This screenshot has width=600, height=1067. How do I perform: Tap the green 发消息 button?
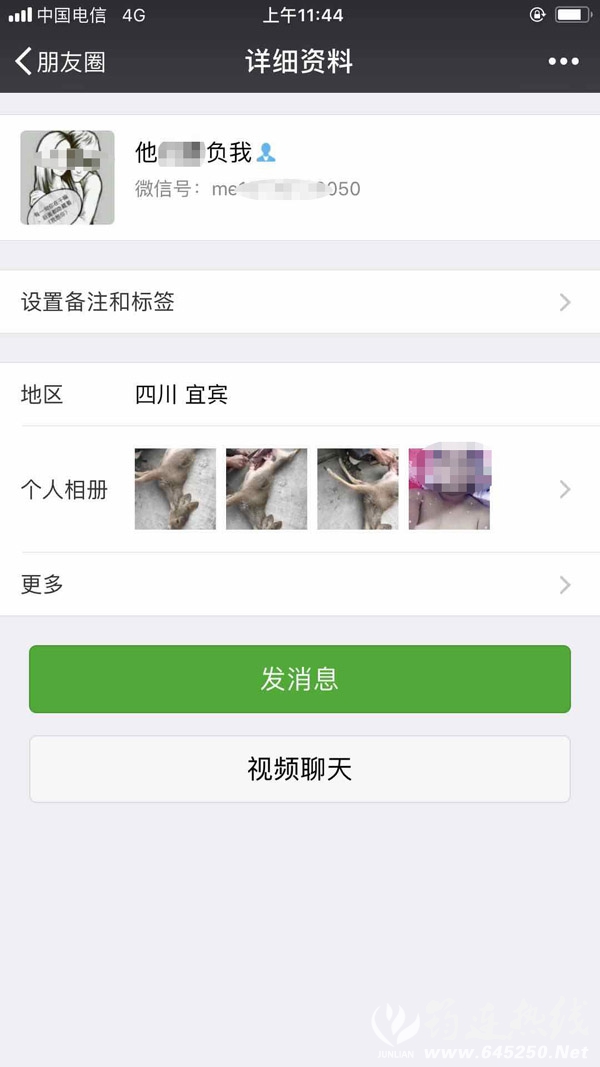point(300,679)
